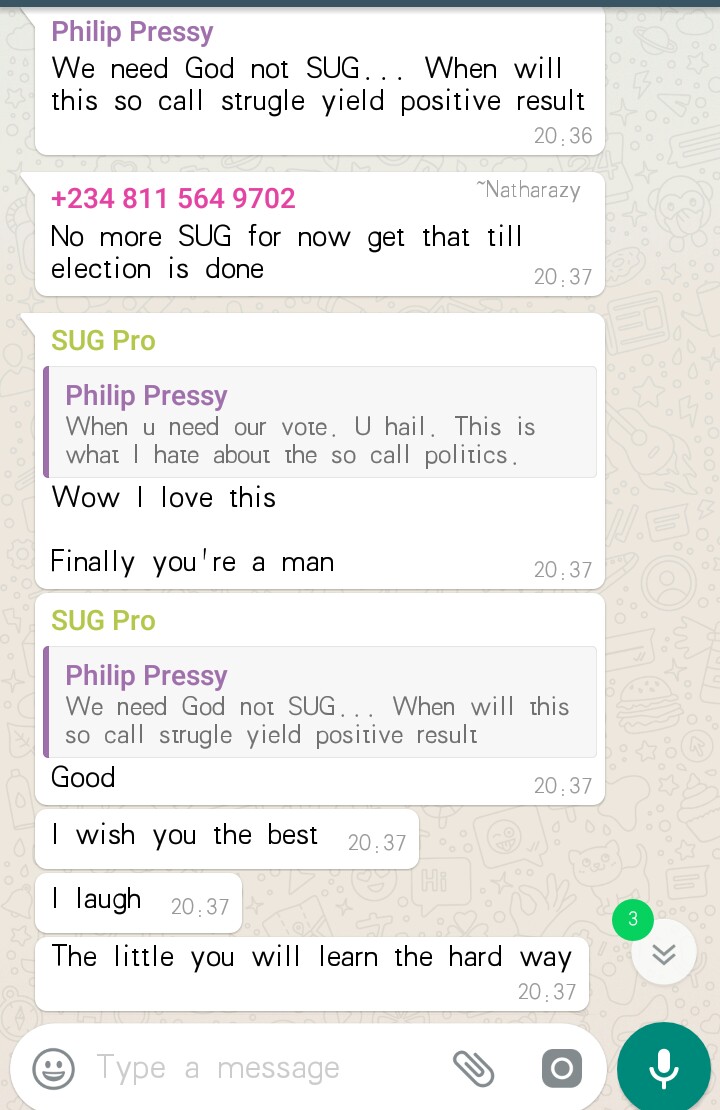Open quoted message 'We need God not SUG'
The image size is (720, 1110).
(320, 702)
